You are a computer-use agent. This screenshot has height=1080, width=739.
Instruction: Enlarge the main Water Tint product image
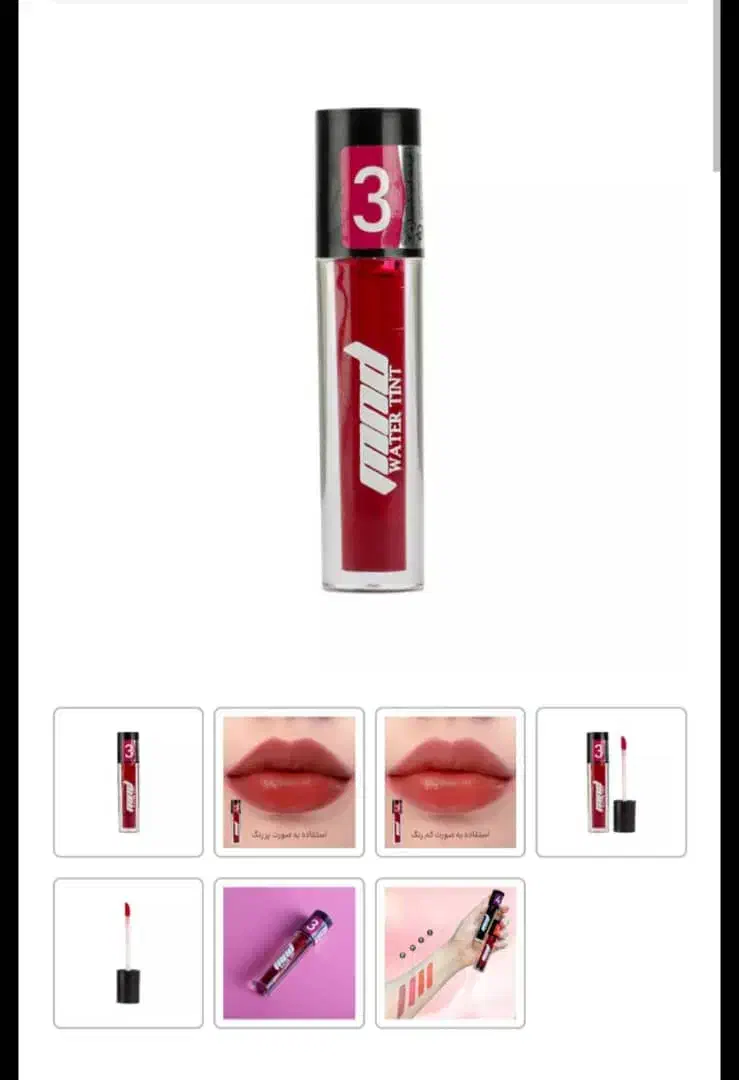(370, 350)
